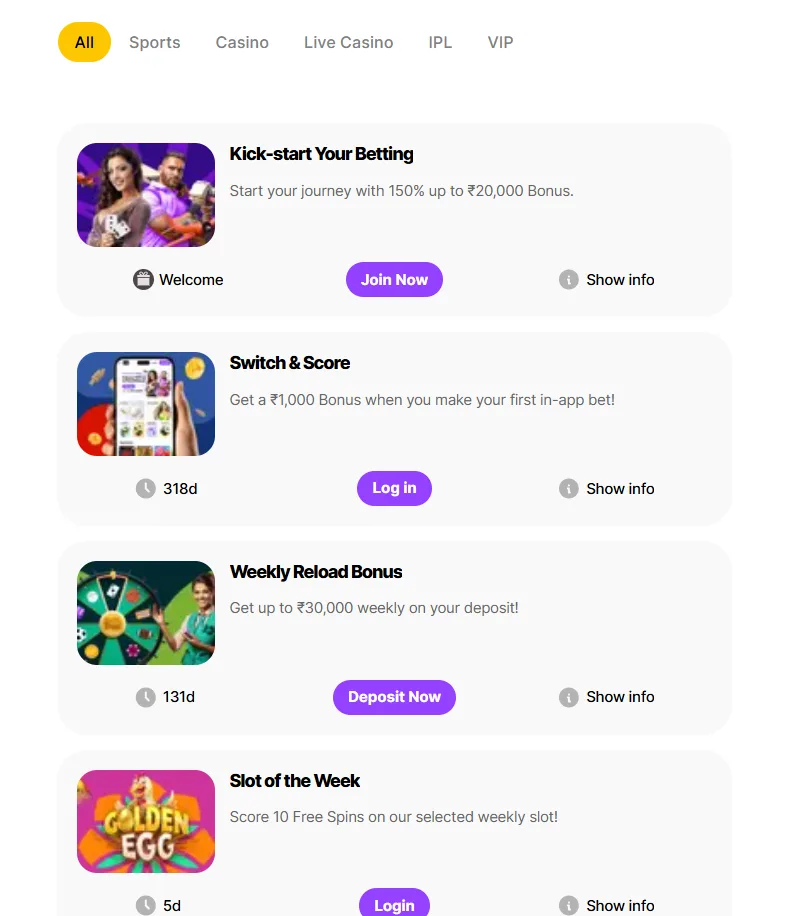Open the Live Casino tab

point(348,42)
